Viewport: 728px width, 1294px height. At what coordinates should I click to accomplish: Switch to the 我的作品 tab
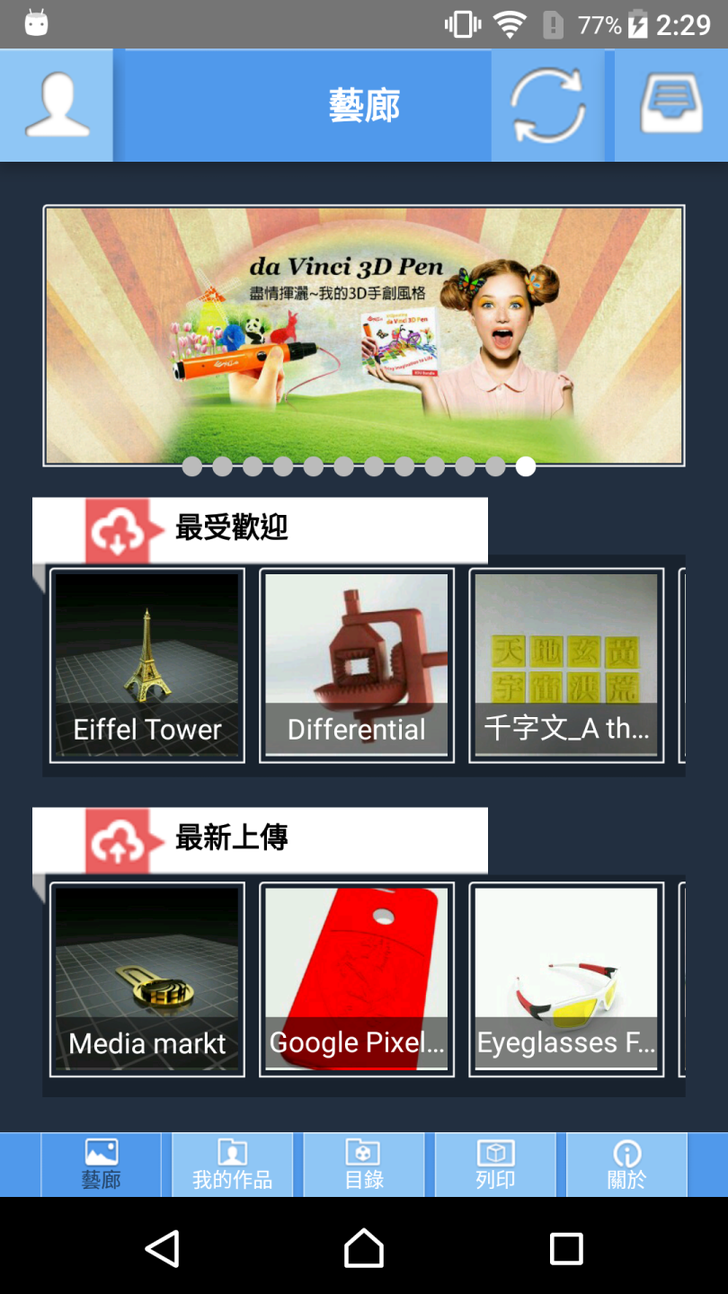(232, 1165)
